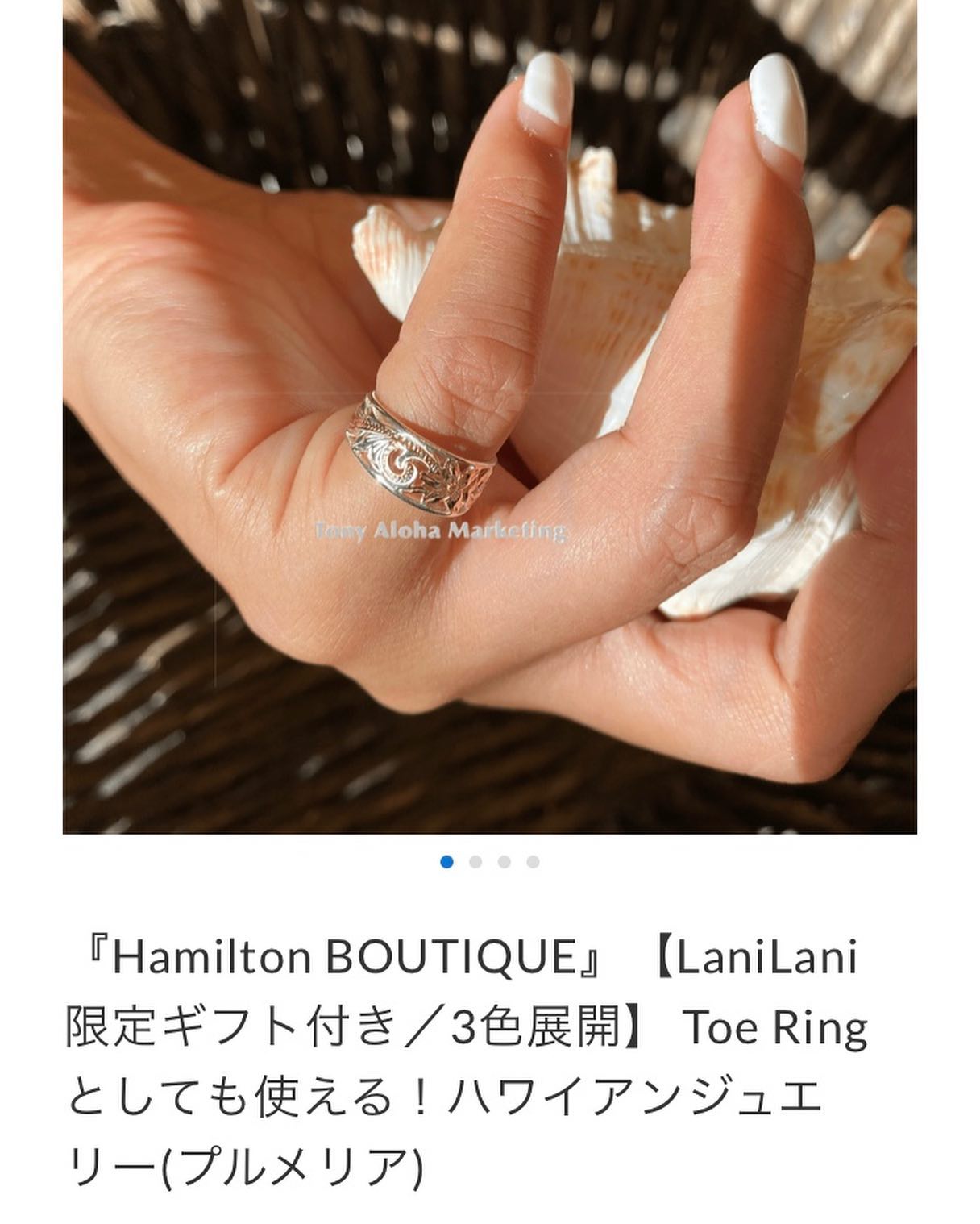
Task: Select the third image indicator dot
Action: [x=505, y=862]
